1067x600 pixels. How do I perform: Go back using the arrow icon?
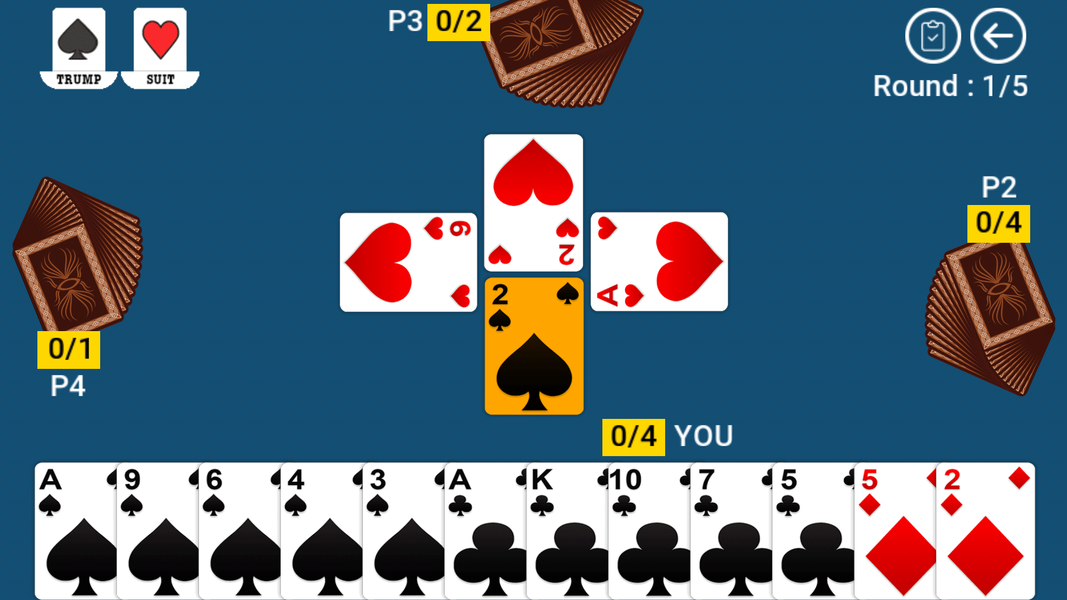click(998, 36)
